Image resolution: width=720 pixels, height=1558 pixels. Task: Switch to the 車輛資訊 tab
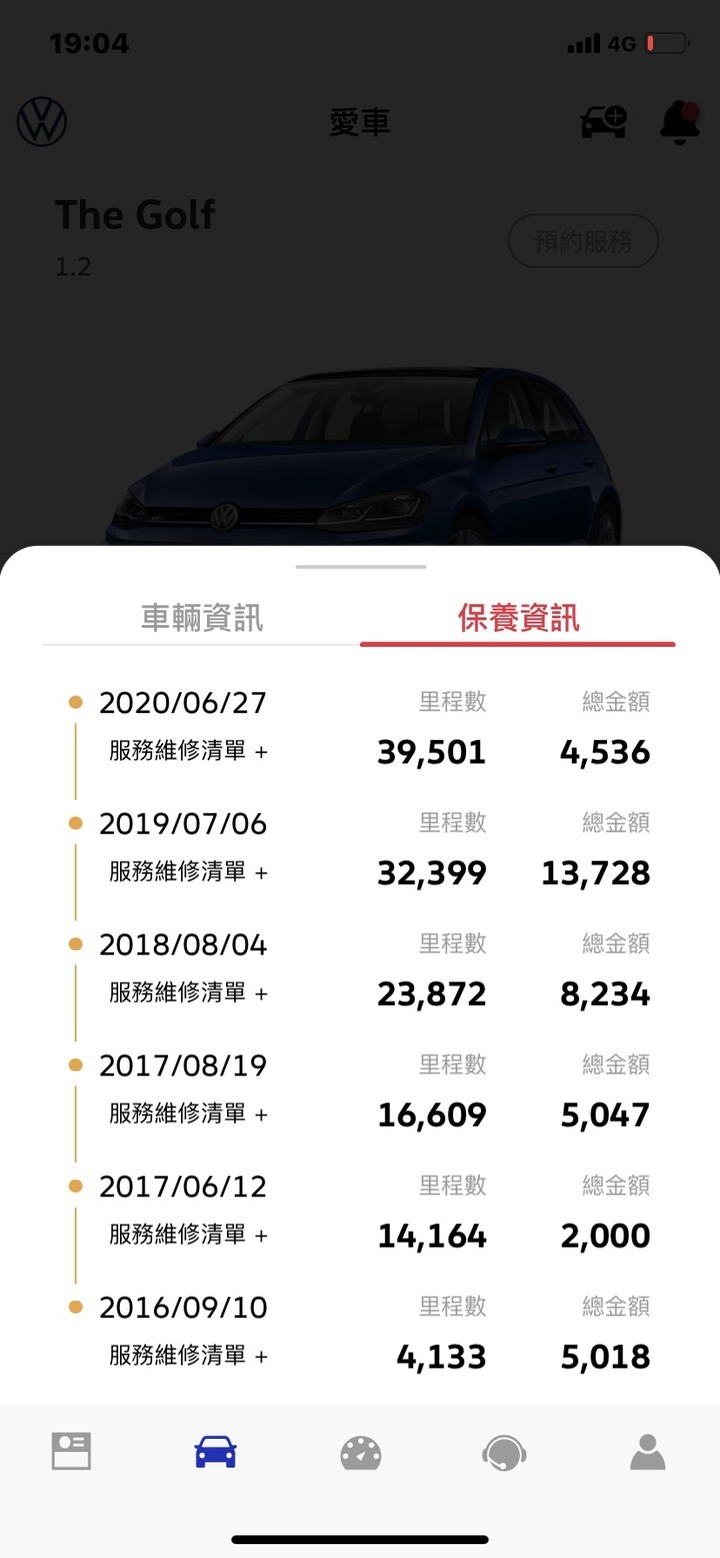pos(202,618)
